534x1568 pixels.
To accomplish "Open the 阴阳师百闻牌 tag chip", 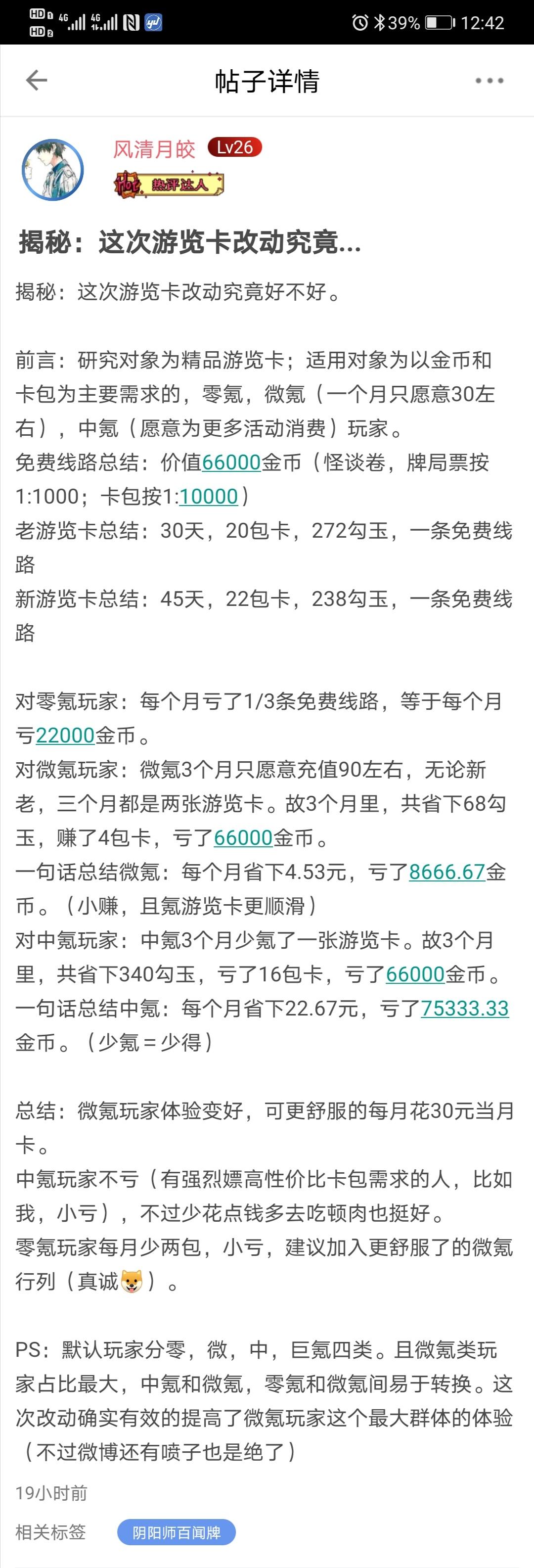I will [x=177, y=1532].
